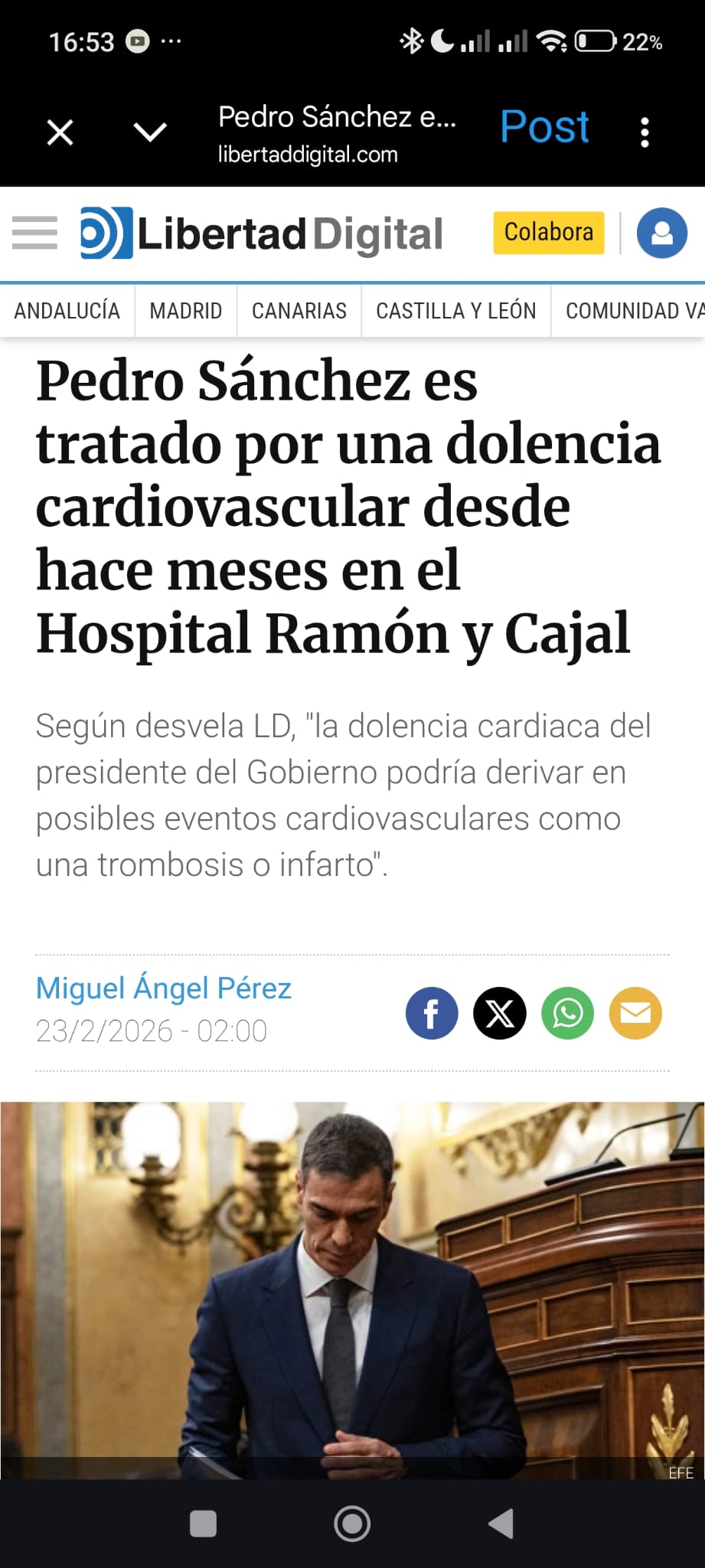Viewport: 705px width, 1568px height.
Task: Go to the Libertad Digital homepage
Action: tap(262, 233)
